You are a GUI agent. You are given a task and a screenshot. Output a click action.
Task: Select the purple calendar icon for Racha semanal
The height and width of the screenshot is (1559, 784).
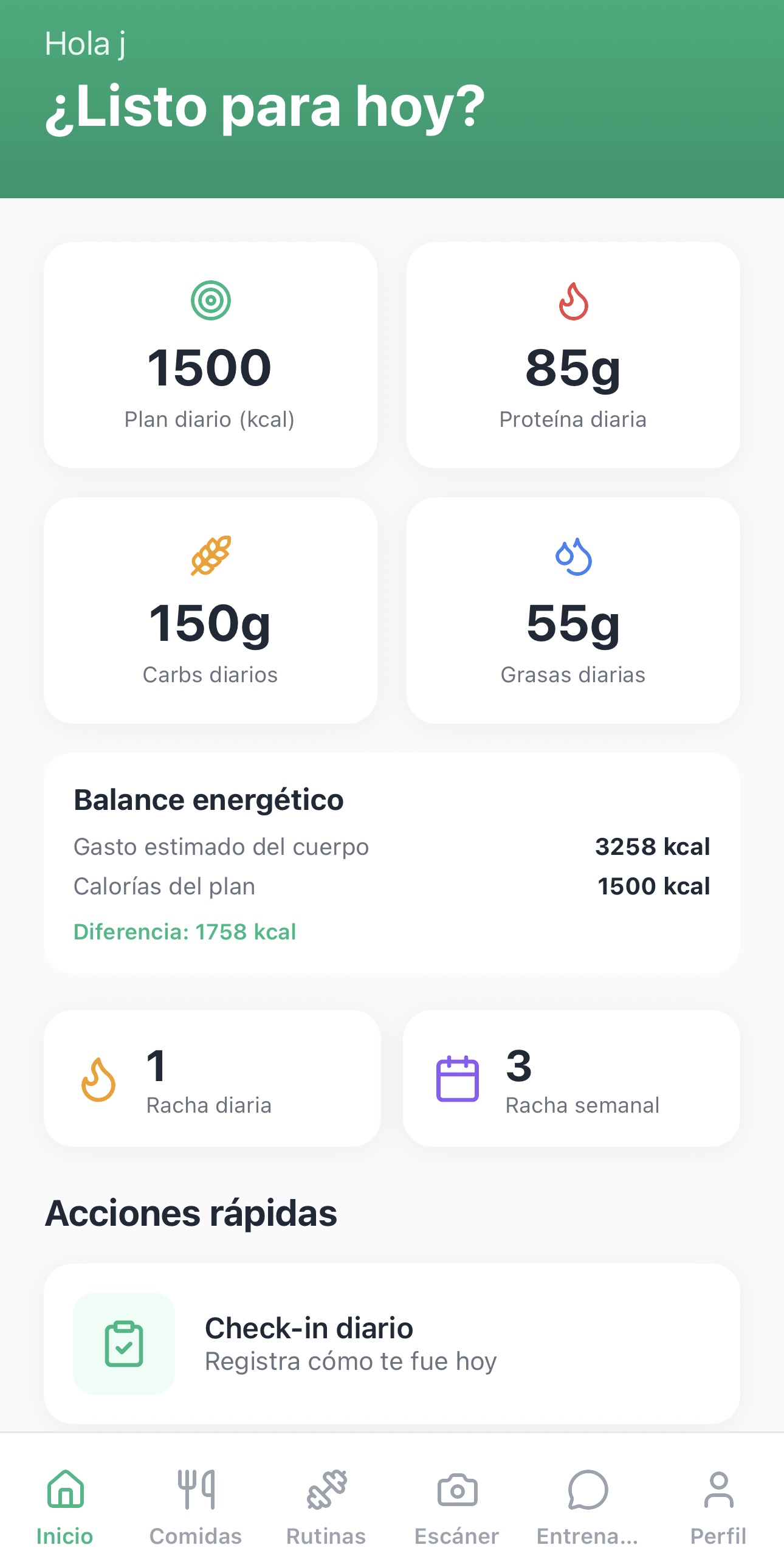click(x=459, y=1075)
